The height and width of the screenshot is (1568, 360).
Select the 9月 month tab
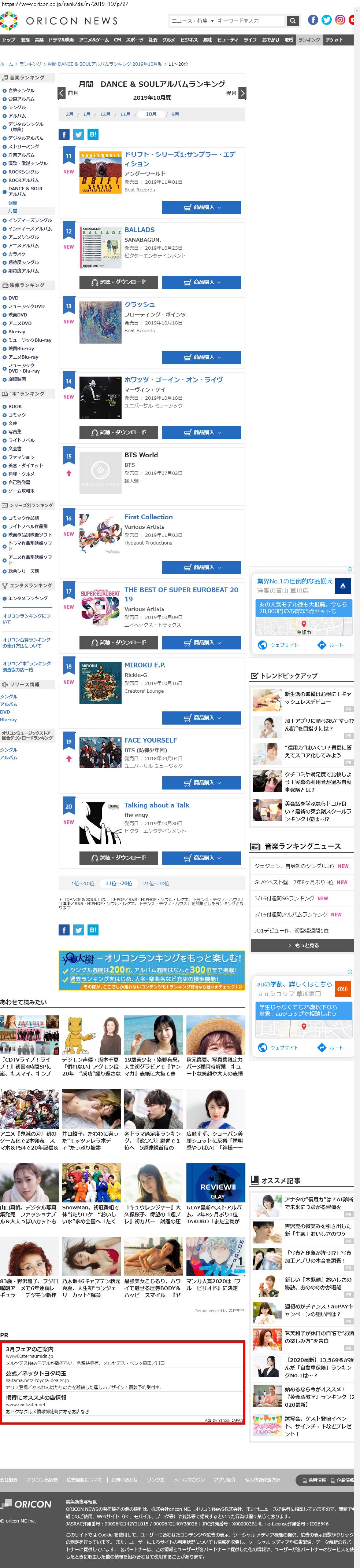(x=175, y=114)
